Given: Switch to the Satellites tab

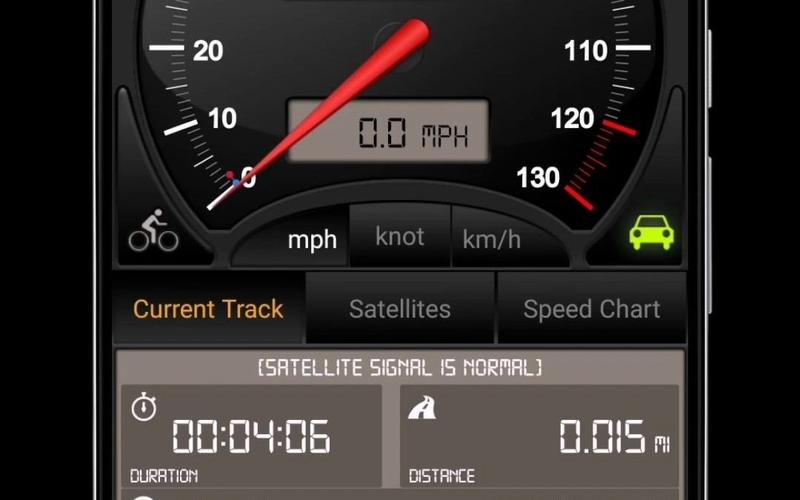Looking at the screenshot, I should point(399,309).
